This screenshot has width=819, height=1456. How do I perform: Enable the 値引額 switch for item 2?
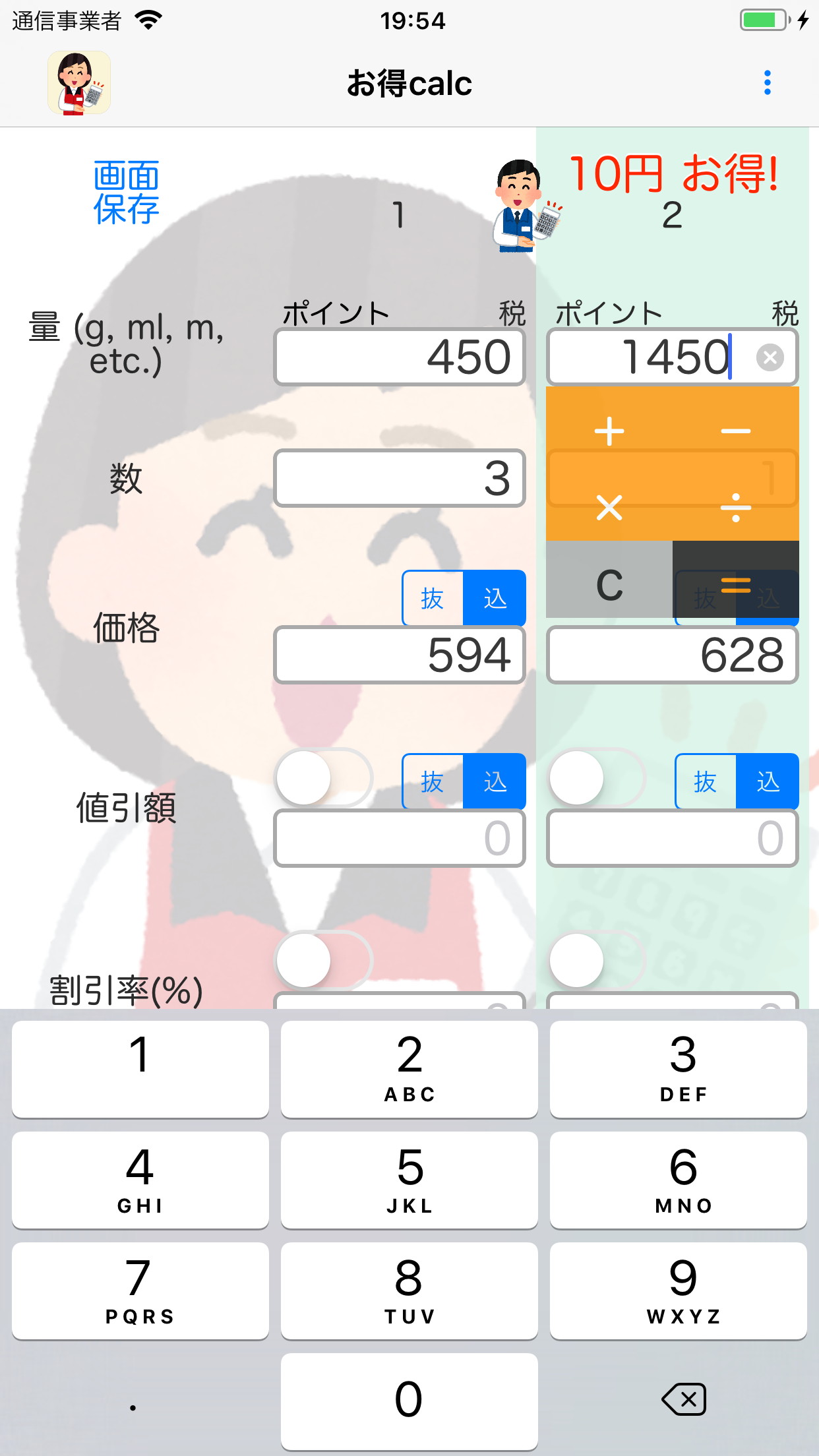[x=596, y=779]
